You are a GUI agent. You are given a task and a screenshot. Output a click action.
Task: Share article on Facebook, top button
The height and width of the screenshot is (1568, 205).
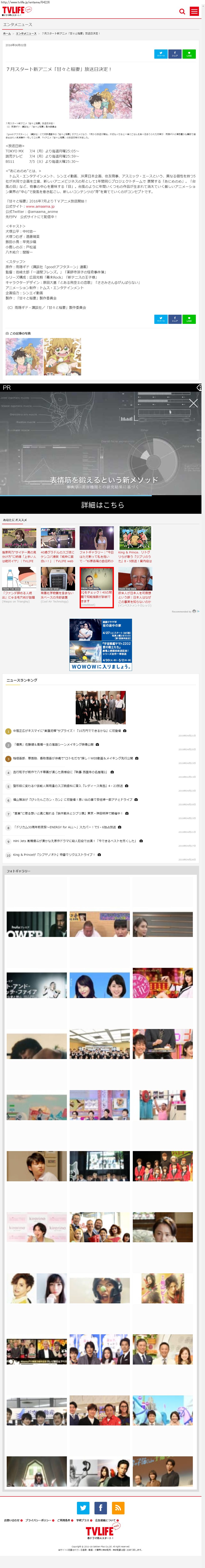click(x=175, y=54)
